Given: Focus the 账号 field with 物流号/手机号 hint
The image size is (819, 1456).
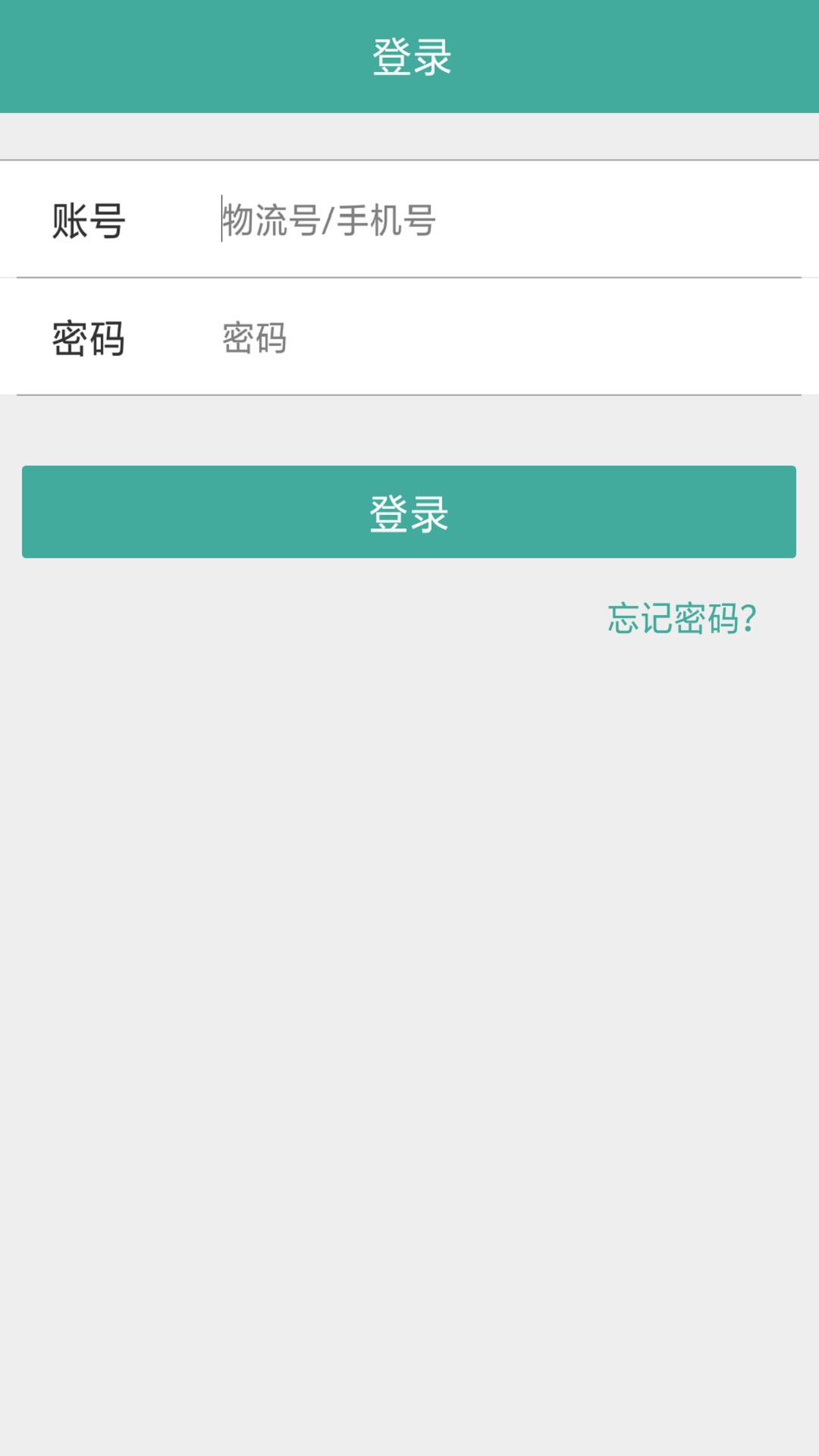Looking at the screenshot, I should pyautogui.click(x=500, y=220).
